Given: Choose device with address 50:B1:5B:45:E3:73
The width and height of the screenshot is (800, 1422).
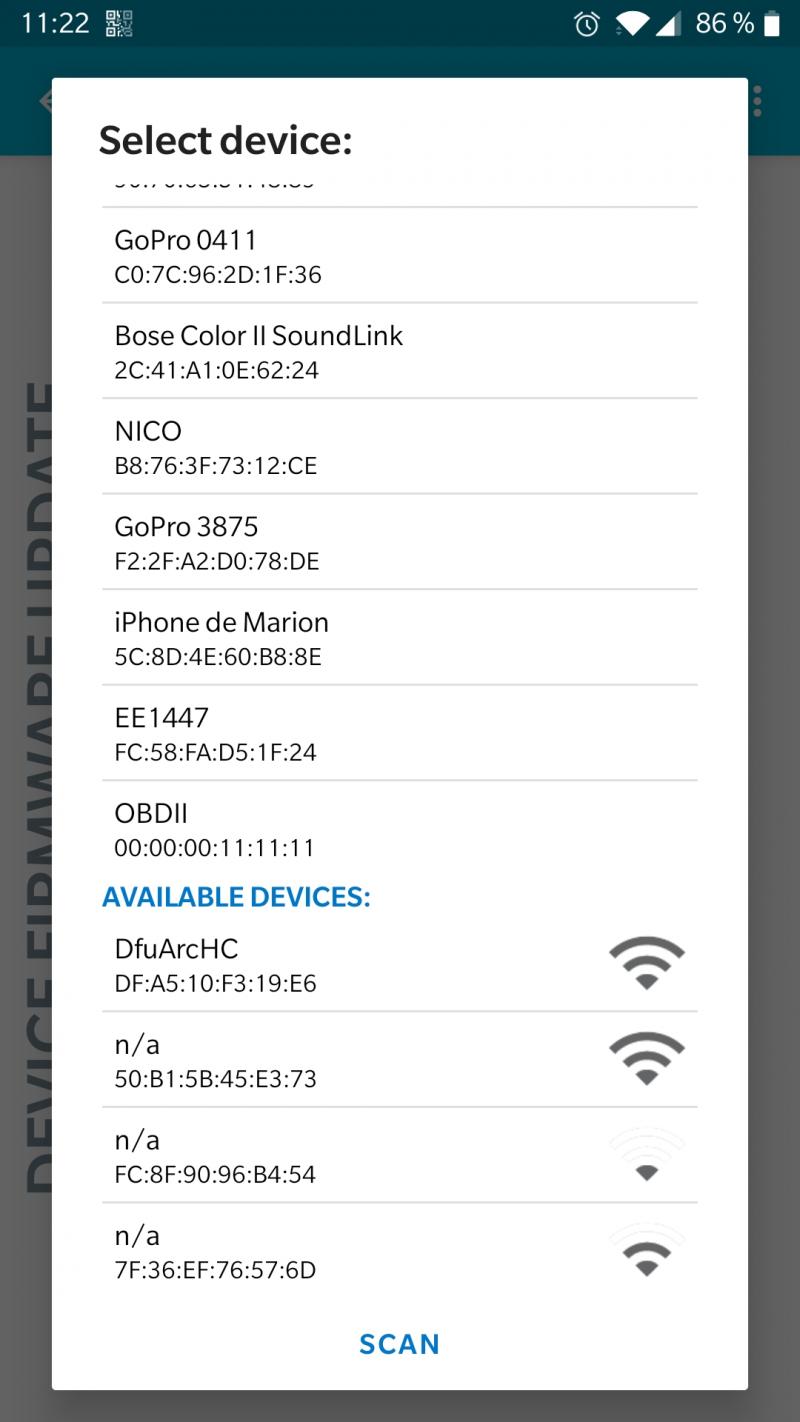Looking at the screenshot, I should point(399,1060).
